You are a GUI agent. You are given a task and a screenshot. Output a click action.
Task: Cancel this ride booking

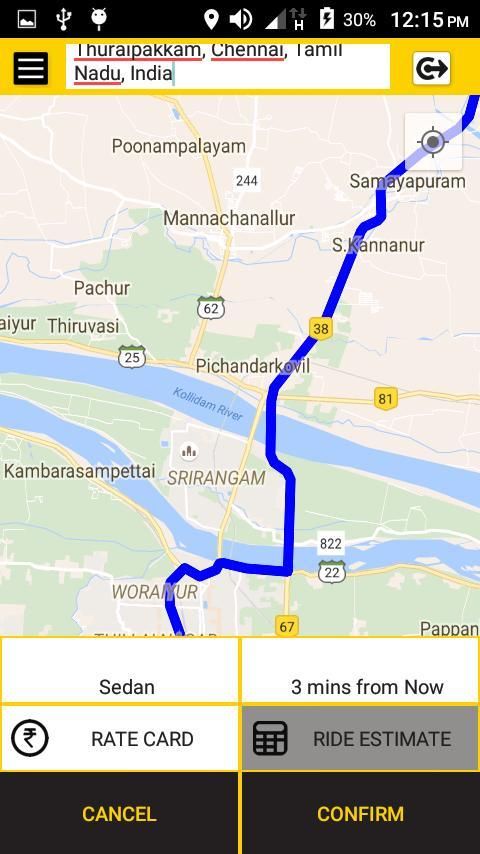(119, 814)
